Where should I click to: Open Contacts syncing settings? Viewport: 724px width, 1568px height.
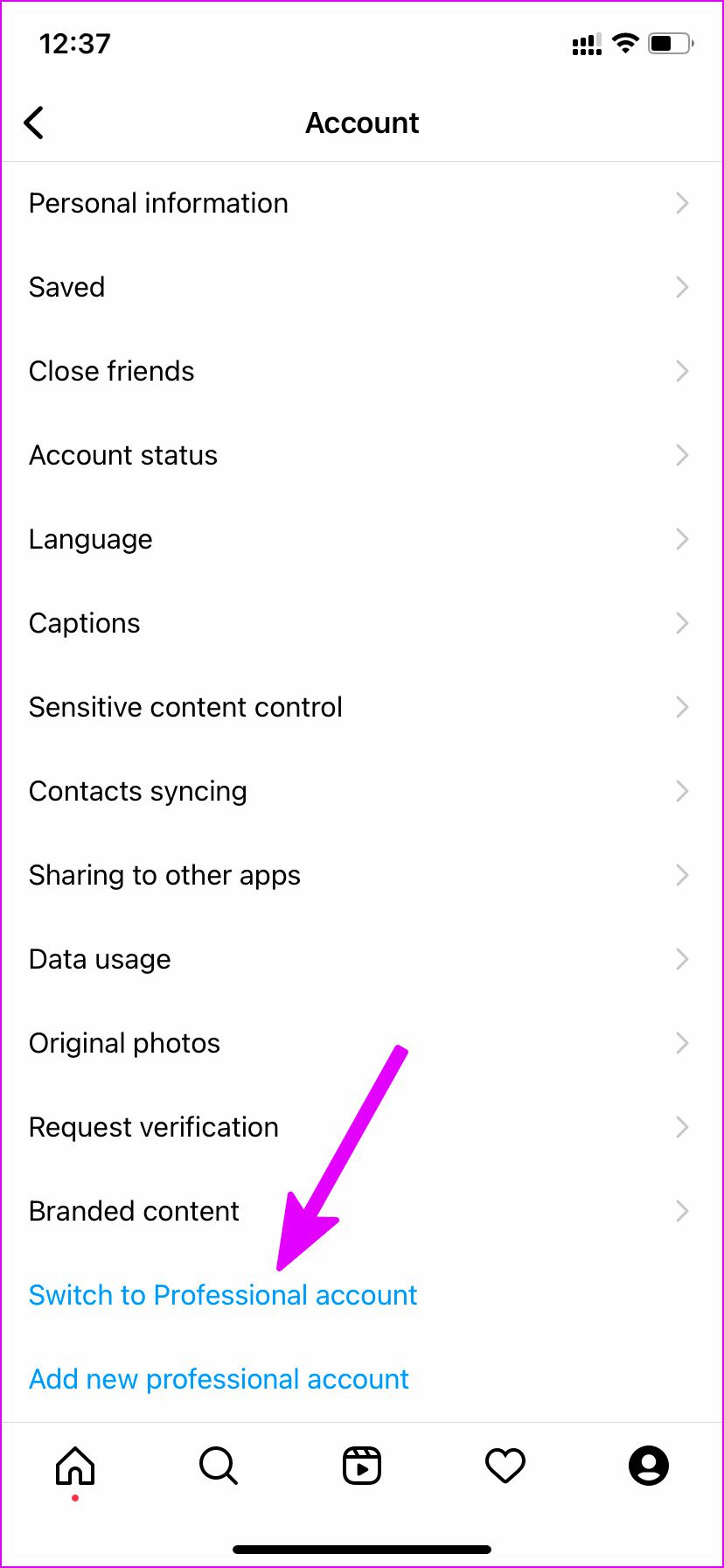click(138, 791)
